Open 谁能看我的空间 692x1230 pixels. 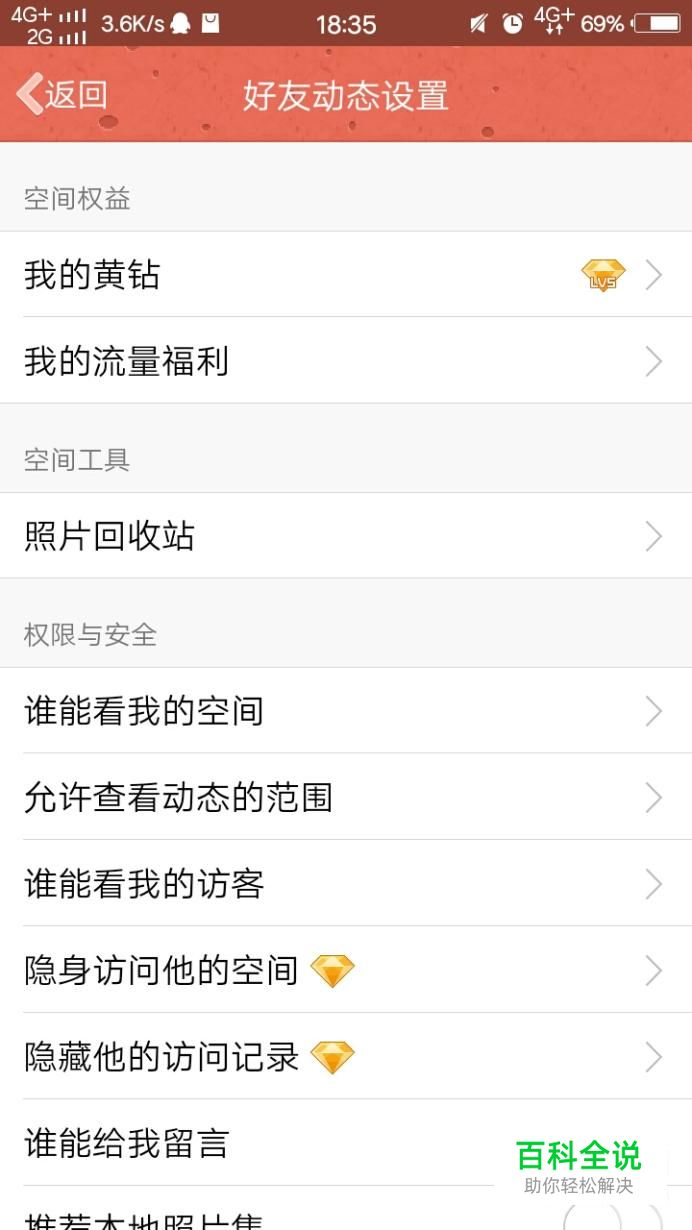tap(346, 711)
